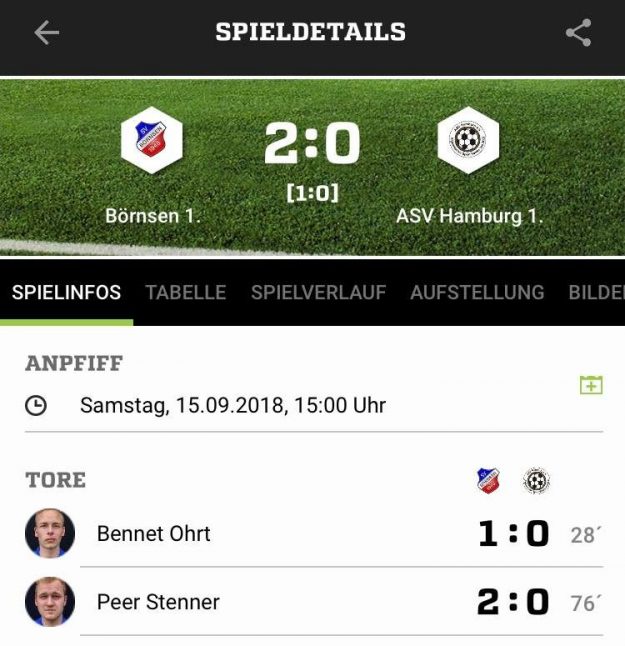The height and width of the screenshot is (646, 625).
Task: Share this match's details
Action: click(x=578, y=33)
